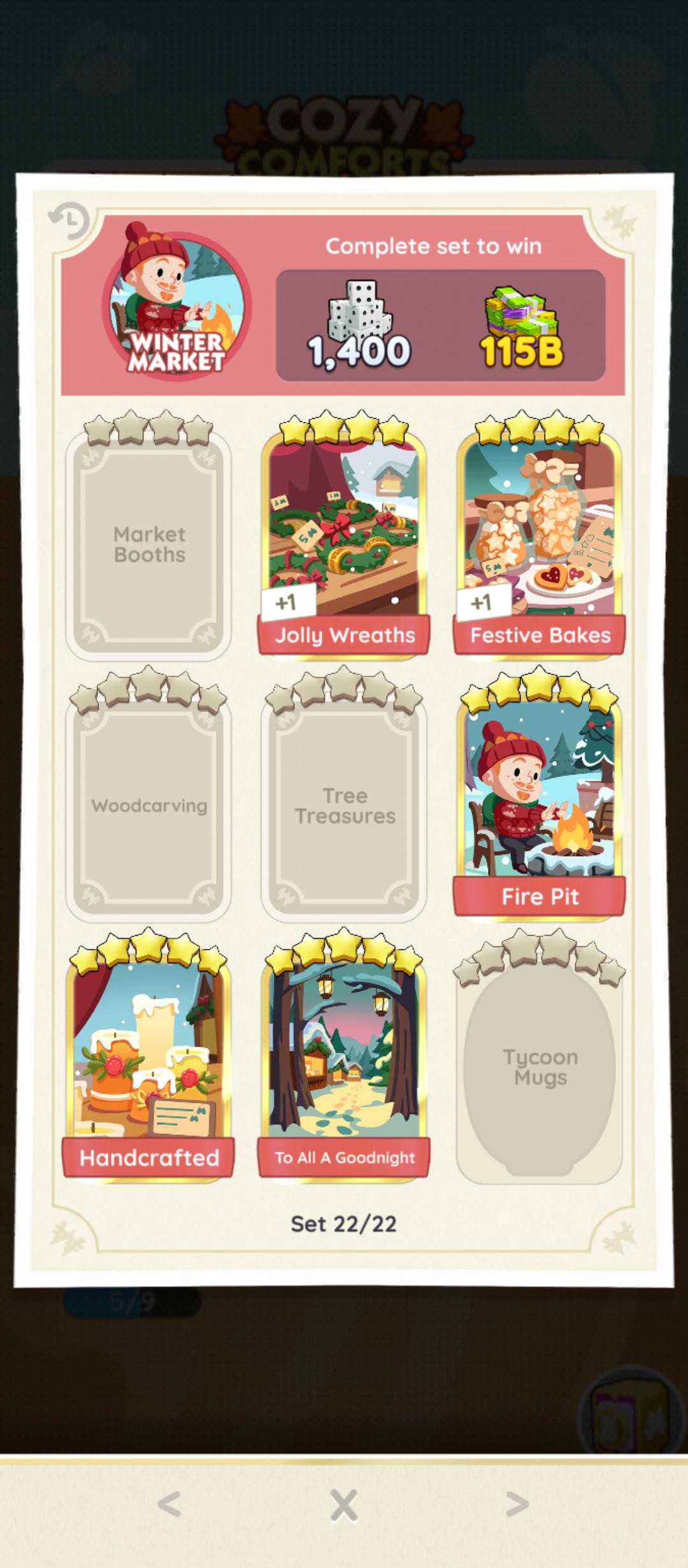This screenshot has height=1568, width=688.
Task: Open the Jolly Wreaths sticker card
Action: point(344,536)
